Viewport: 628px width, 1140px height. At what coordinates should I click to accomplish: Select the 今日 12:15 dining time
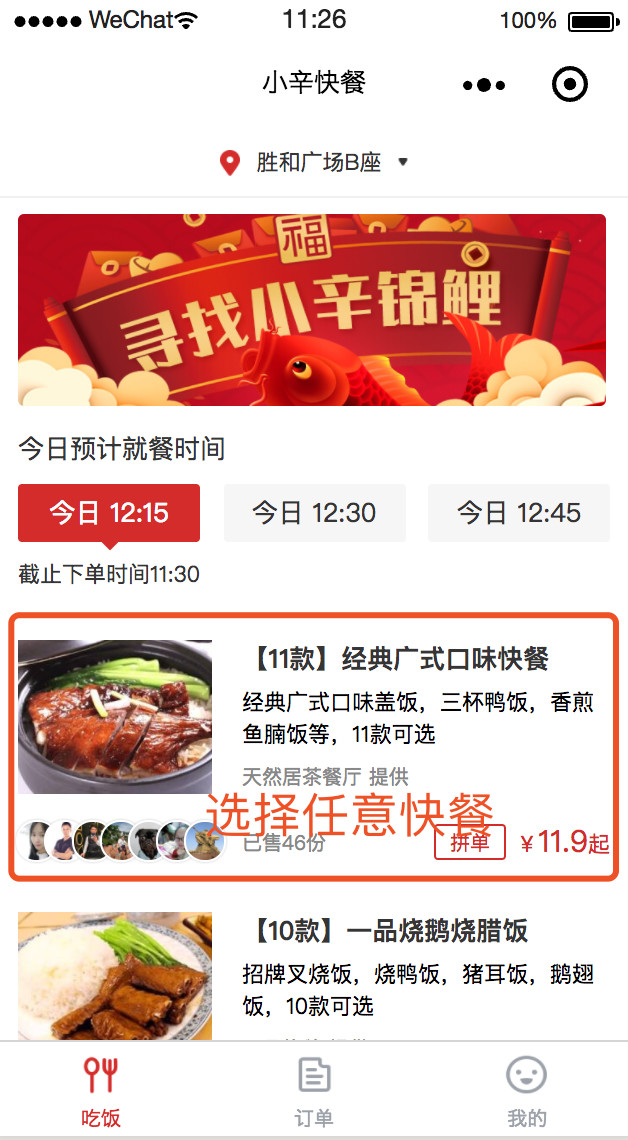coord(109,513)
